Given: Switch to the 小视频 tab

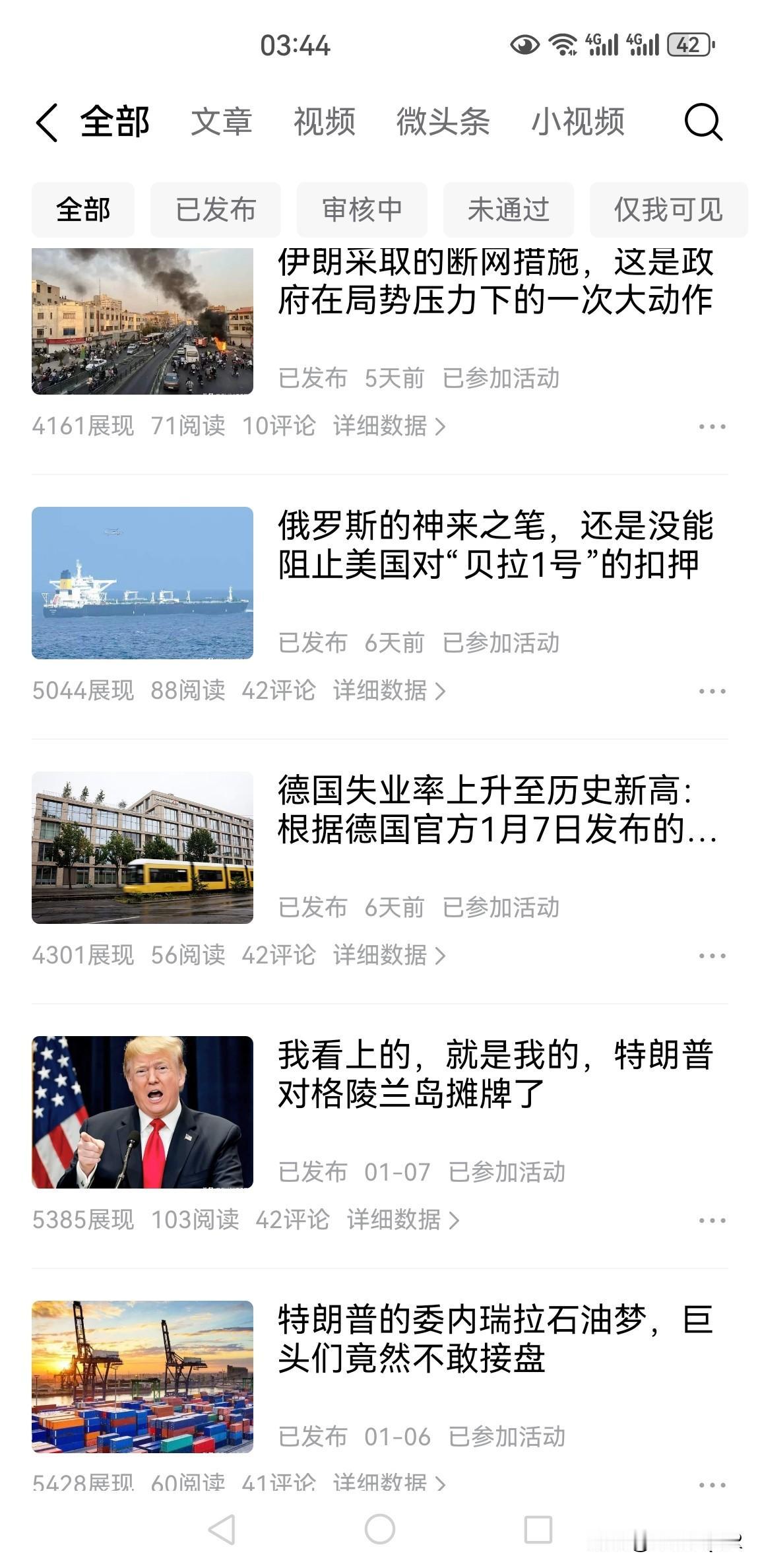Looking at the screenshot, I should pyautogui.click(x=578, y=122).
